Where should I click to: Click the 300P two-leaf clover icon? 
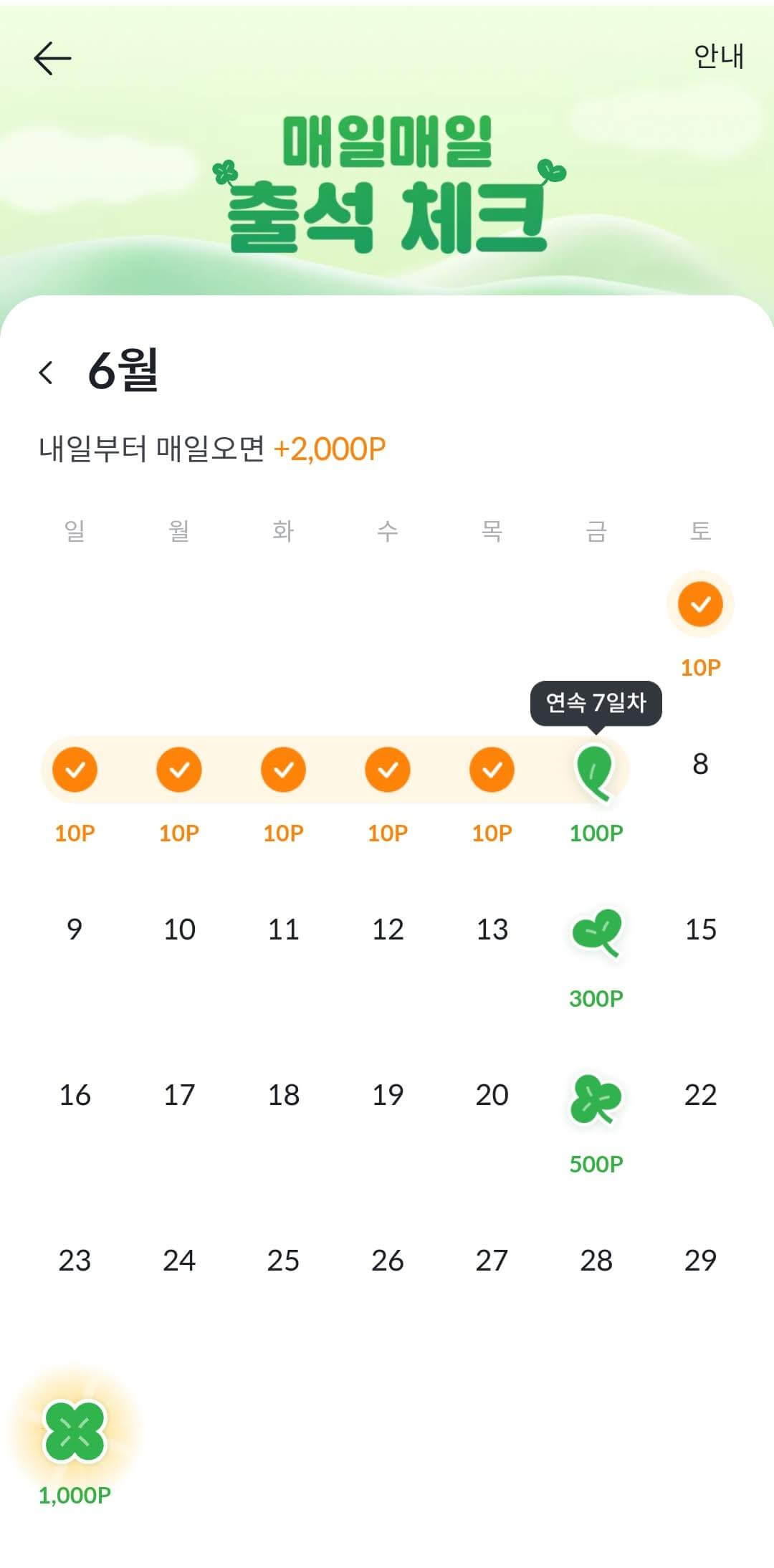[x=595, y=932]
